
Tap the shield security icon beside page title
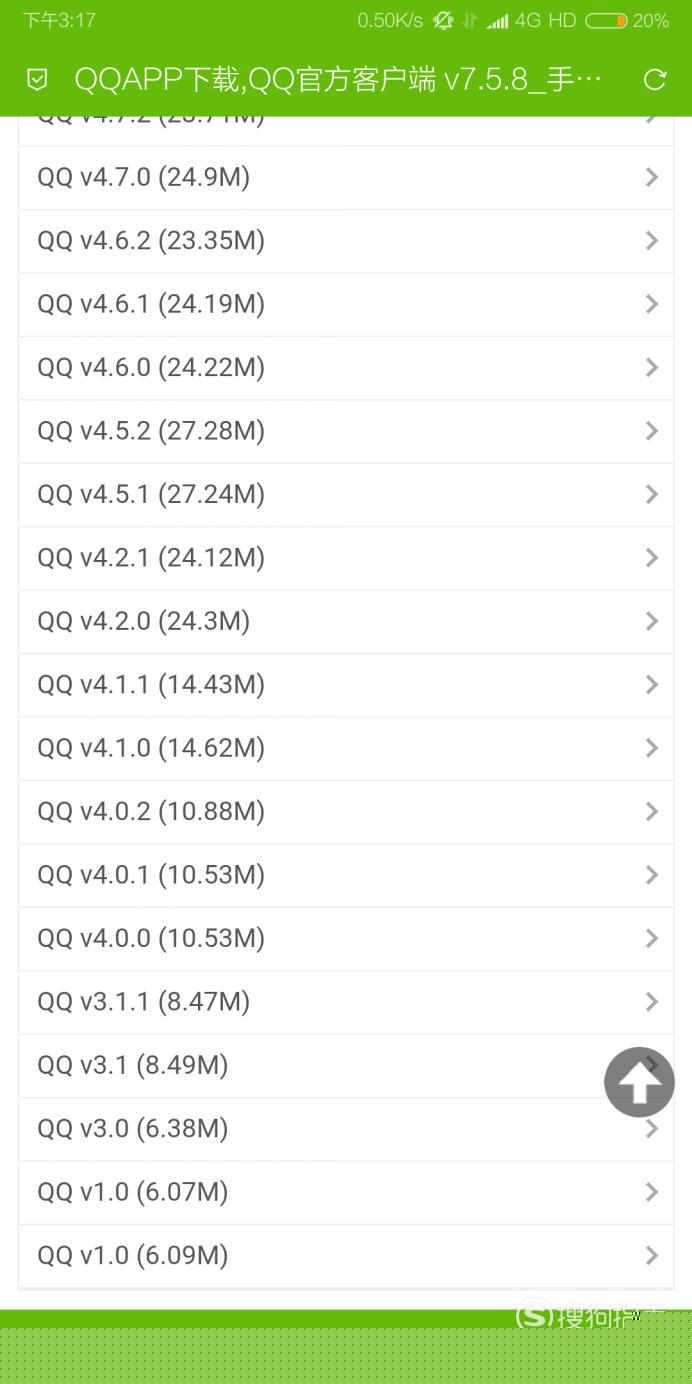(x=37, y=80)
